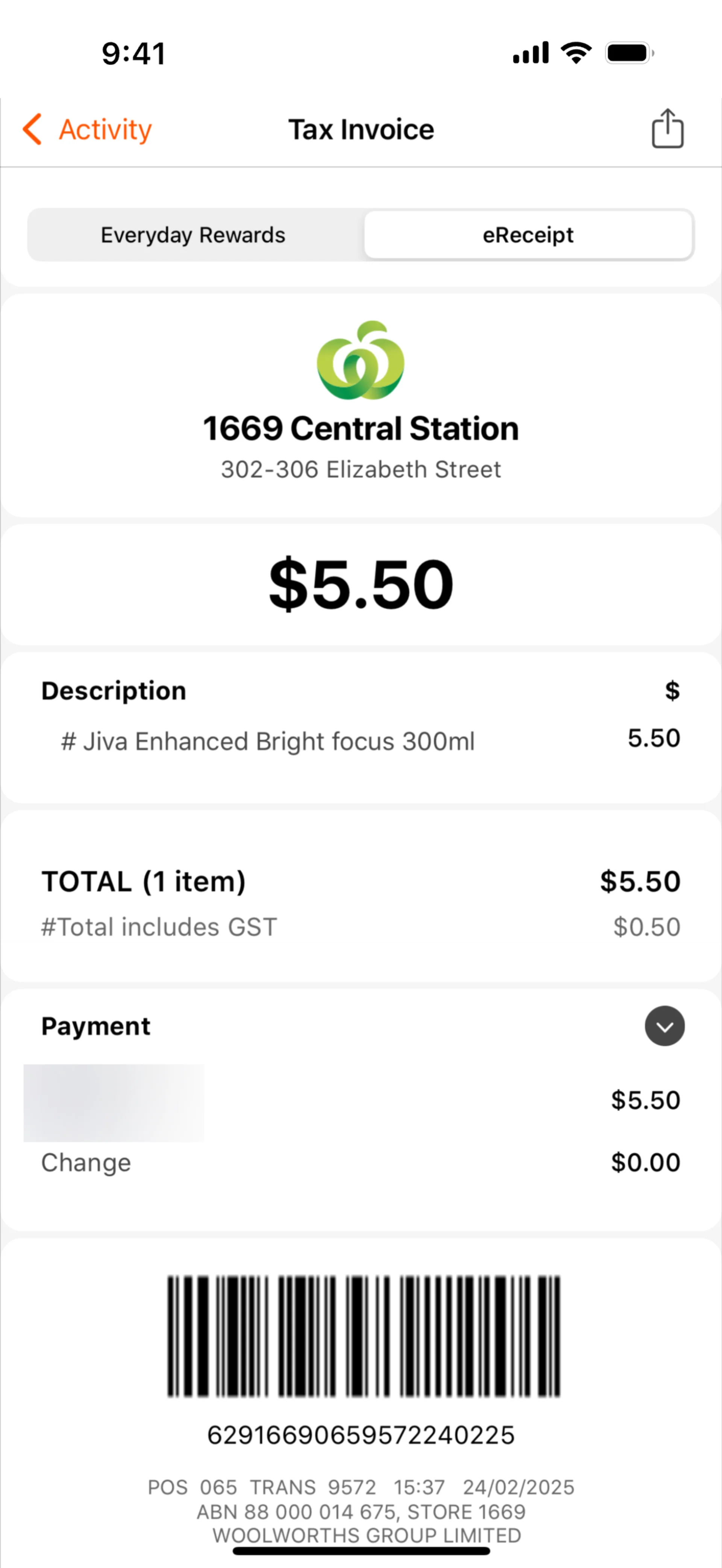Viewport: 722px width, 1568px height.
Task: Share this tax invoice
Action: [667, 129]
